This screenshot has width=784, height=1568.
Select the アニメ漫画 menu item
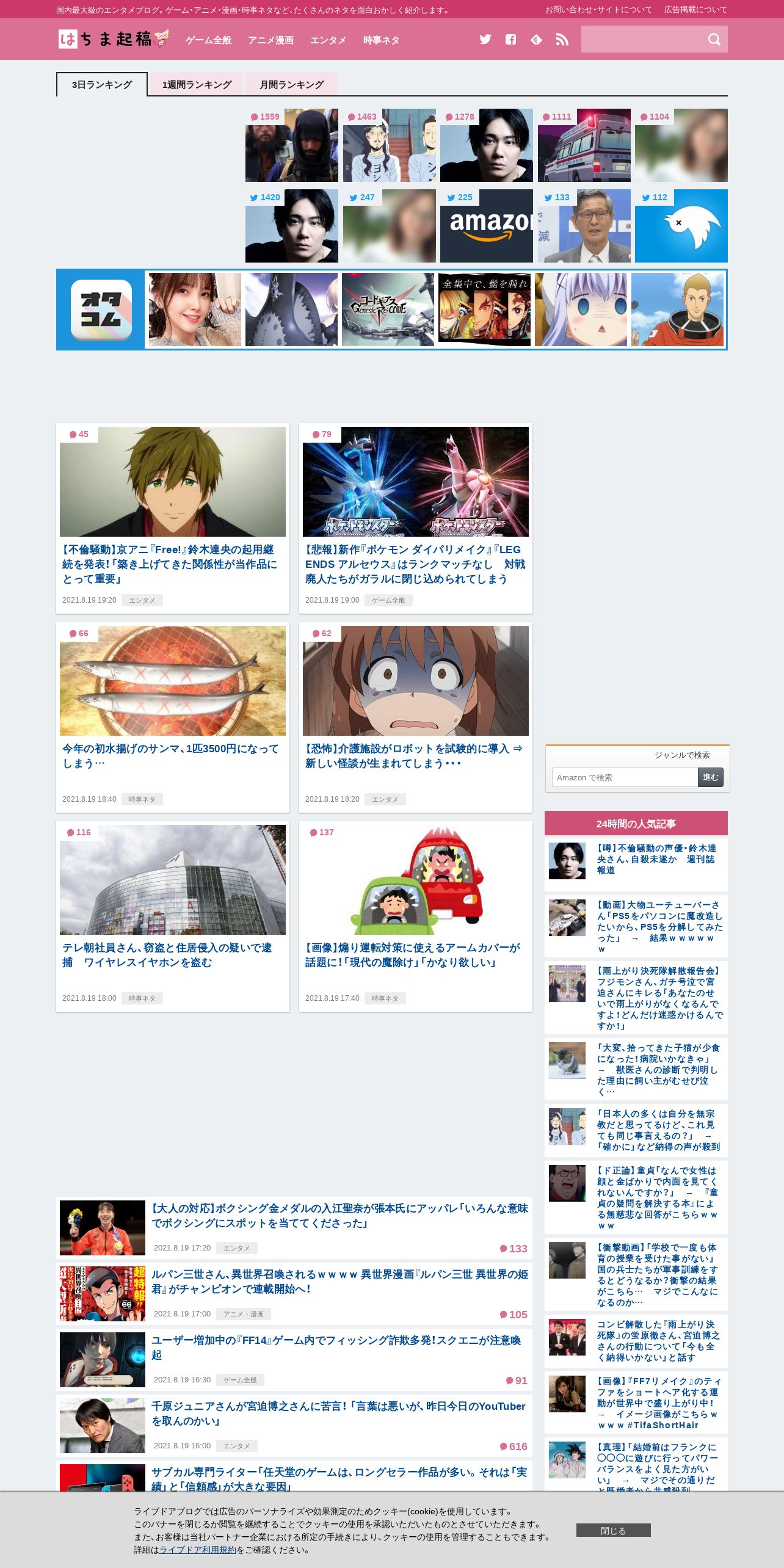[271, 40]
